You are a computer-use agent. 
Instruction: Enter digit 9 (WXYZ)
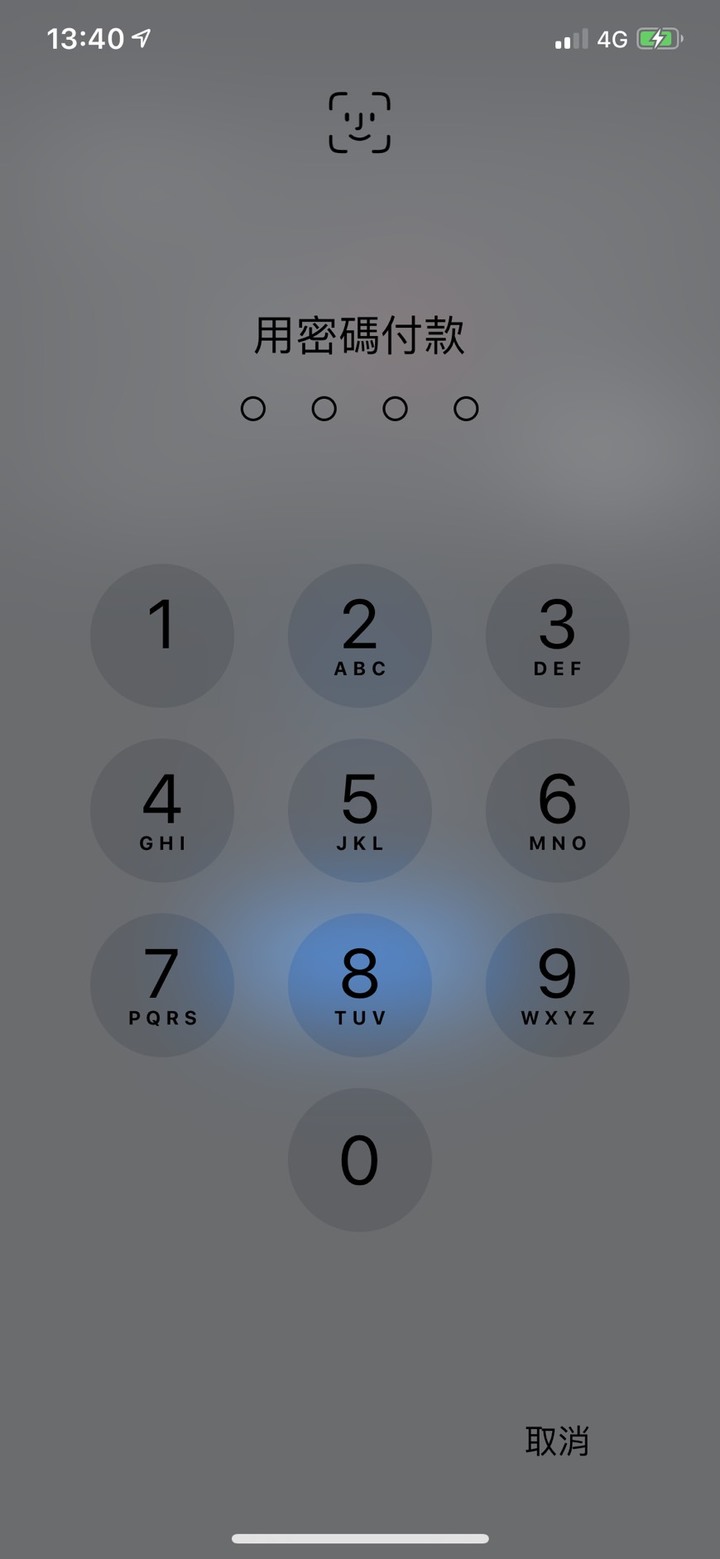tap(557, 985)
